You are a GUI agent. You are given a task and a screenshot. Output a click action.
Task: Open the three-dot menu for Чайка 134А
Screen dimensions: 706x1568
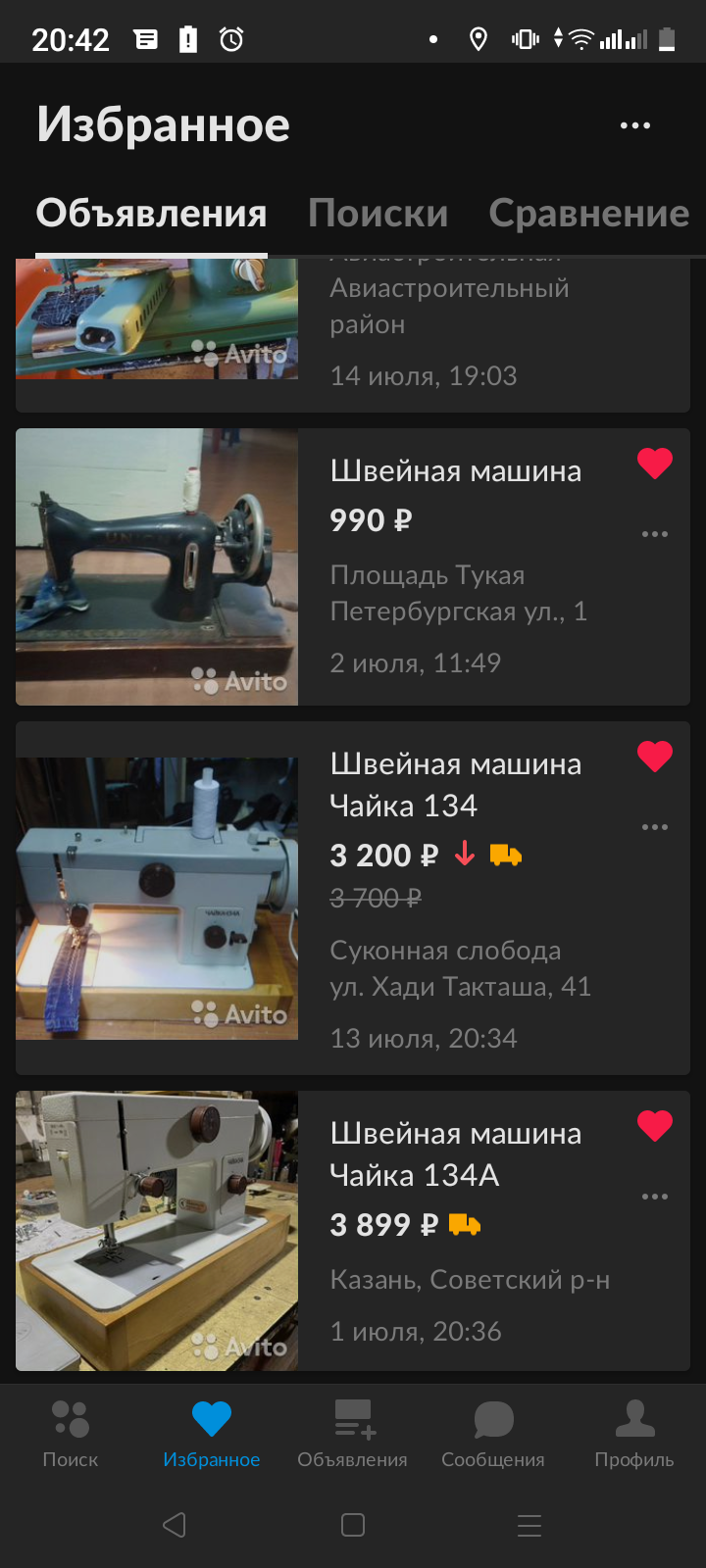coord(654,1197)
